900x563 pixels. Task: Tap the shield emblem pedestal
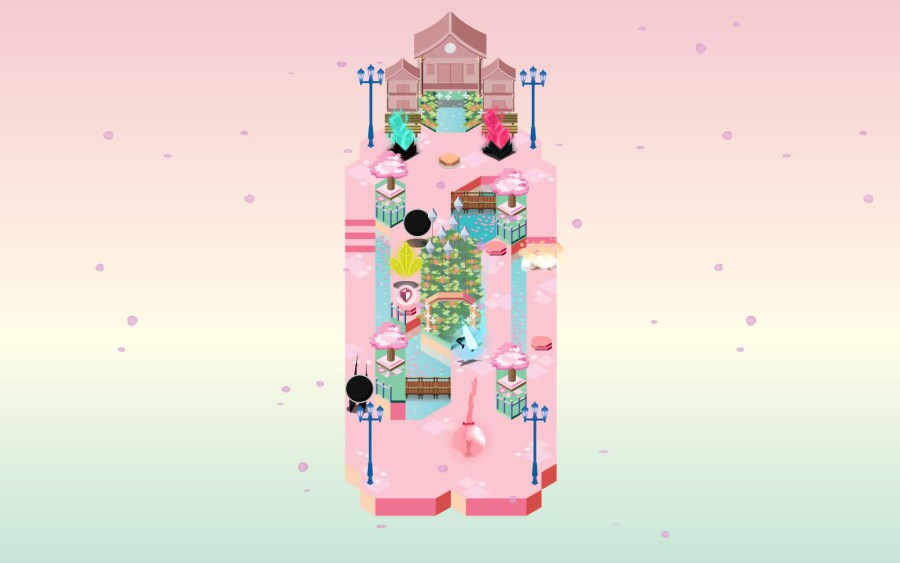click(406, 294)
